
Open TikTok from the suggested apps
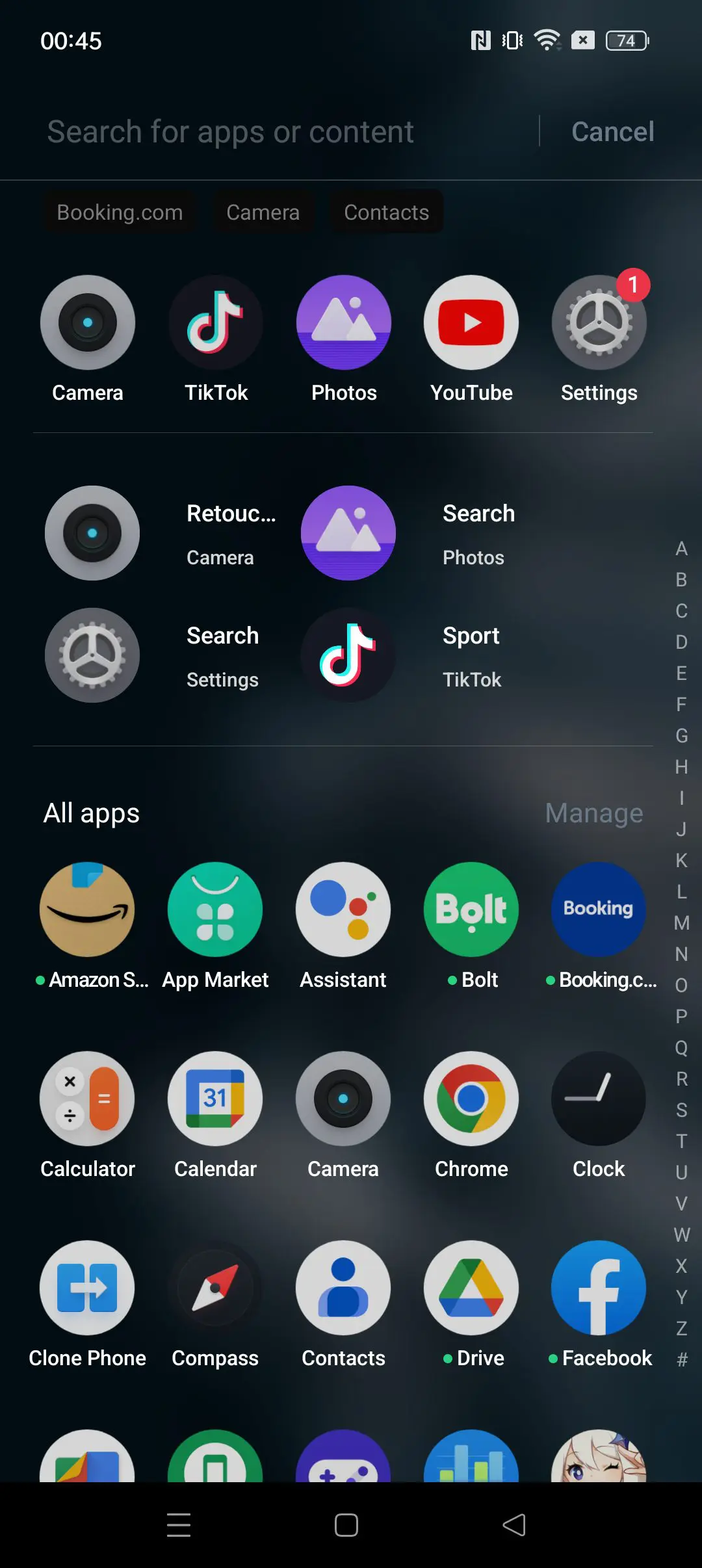(x=216, y=323)
